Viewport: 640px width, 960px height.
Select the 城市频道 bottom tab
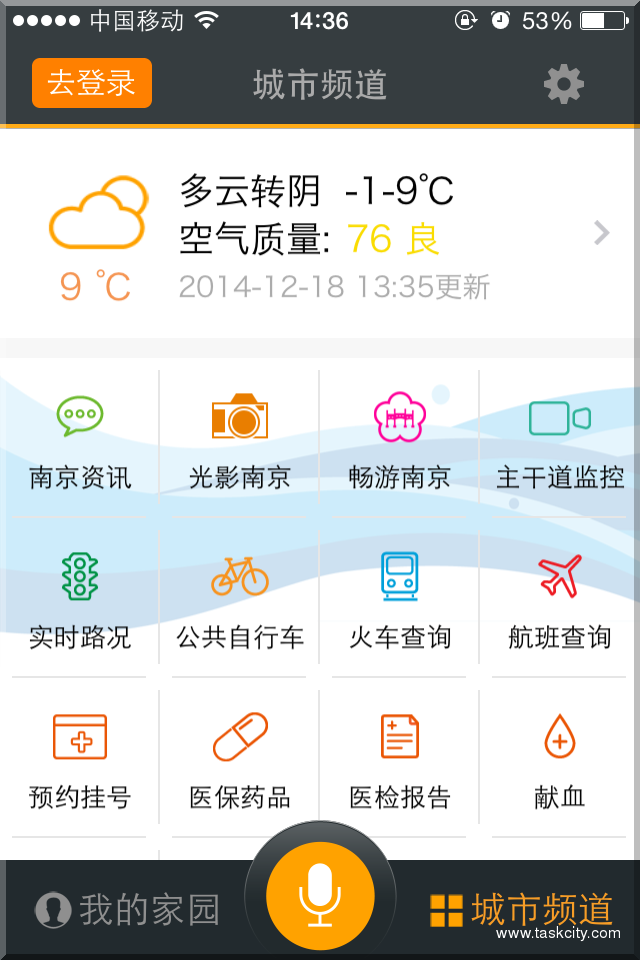(521, 910)
